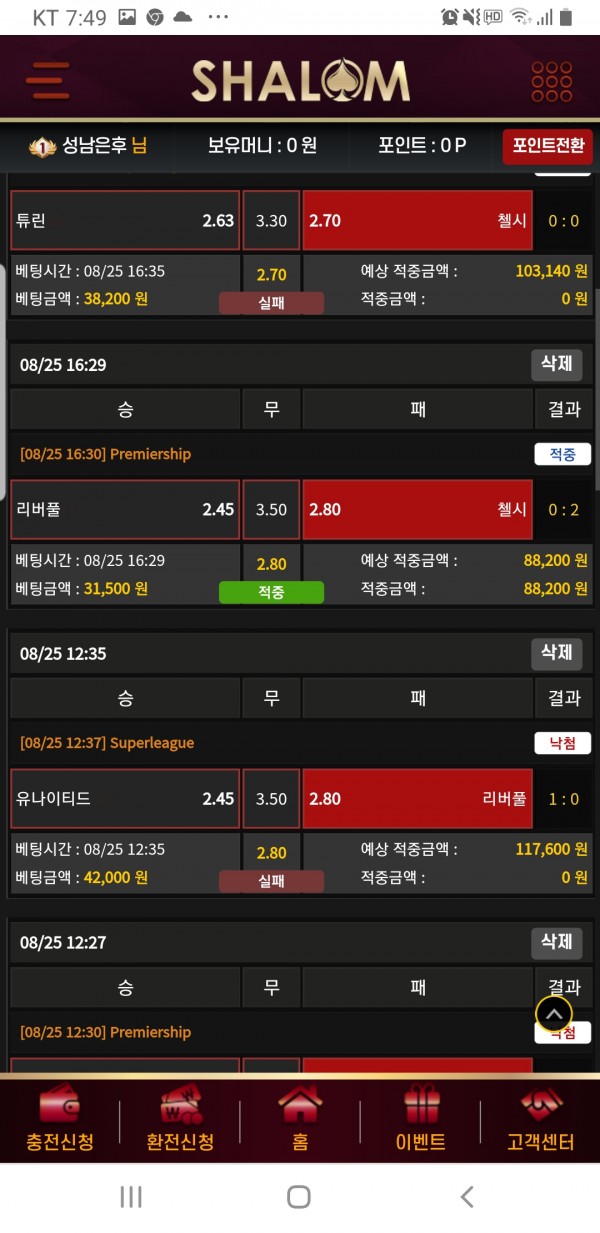This screenshot has width=600, height=1233.
Task: Delete the 08/25 12:27 bet record
Action: tap(556, 942)
